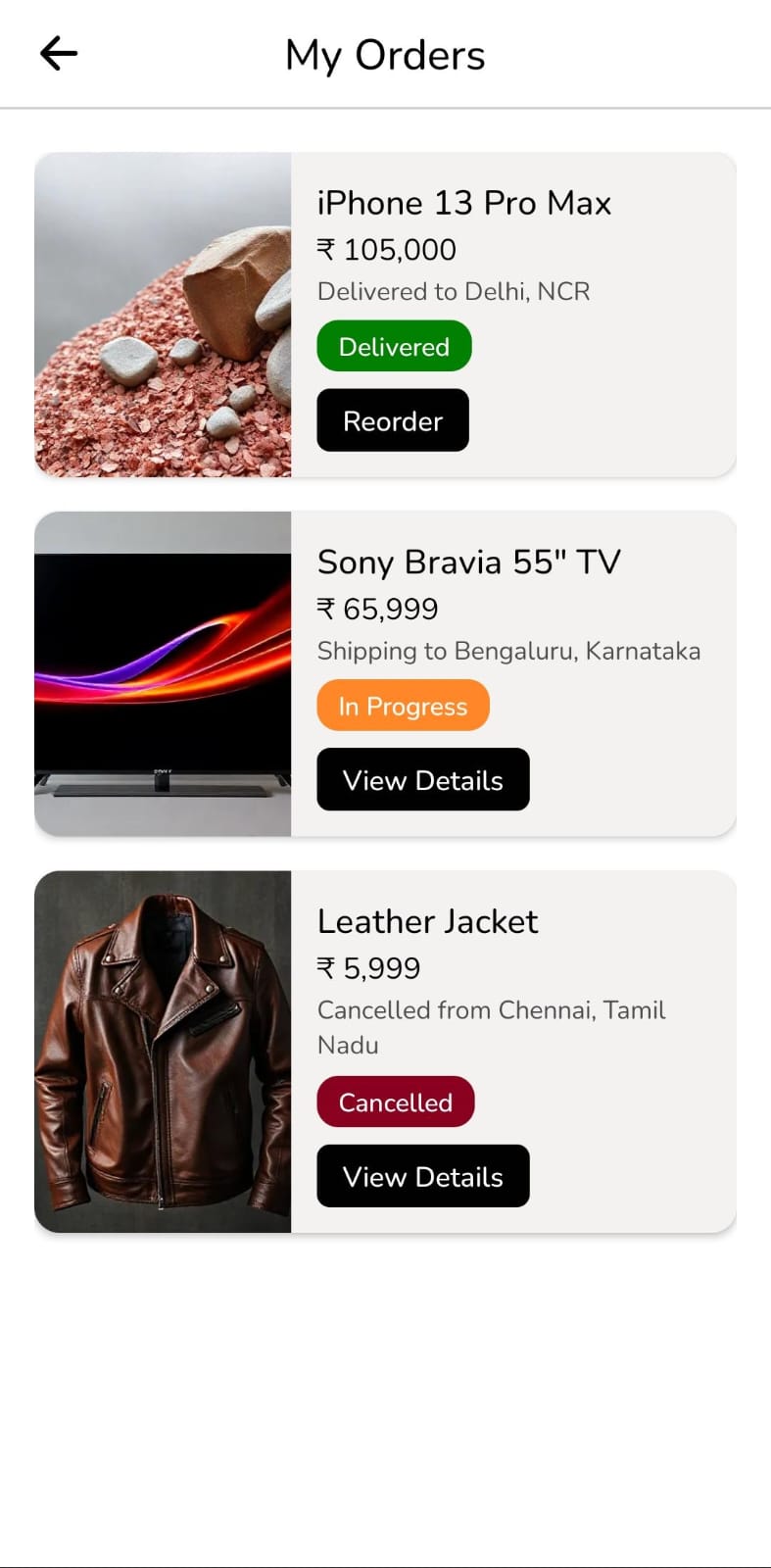View details of Sony Bravia TV order
771x1568 pixels.
422,780
